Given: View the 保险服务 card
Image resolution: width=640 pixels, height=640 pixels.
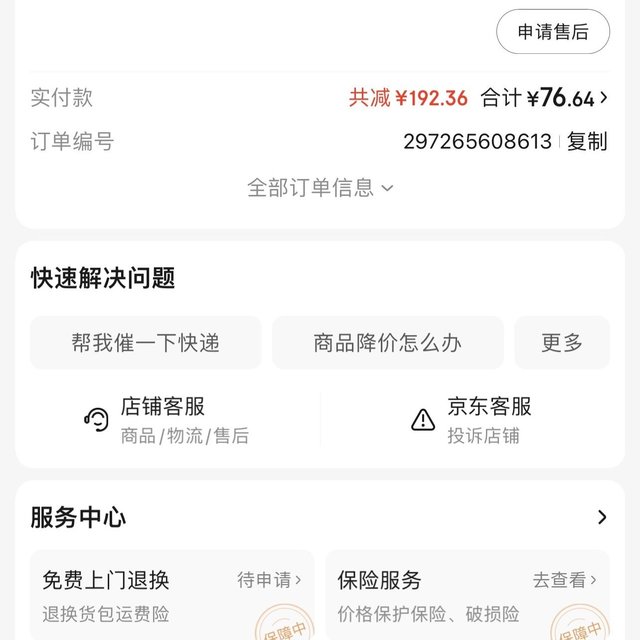Looking at the screenshot, I should 467,594.
